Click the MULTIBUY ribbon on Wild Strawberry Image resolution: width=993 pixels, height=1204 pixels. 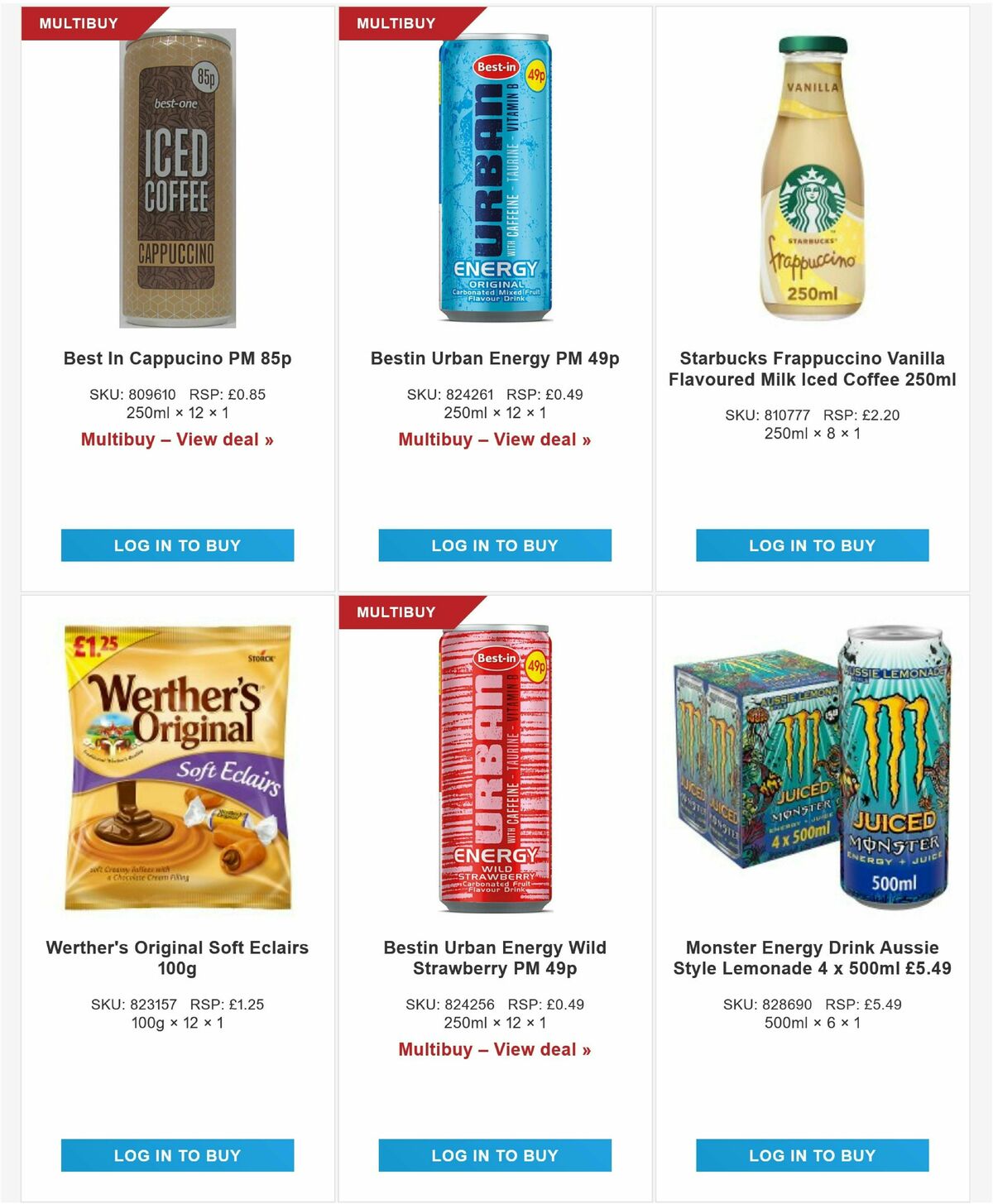396,612
